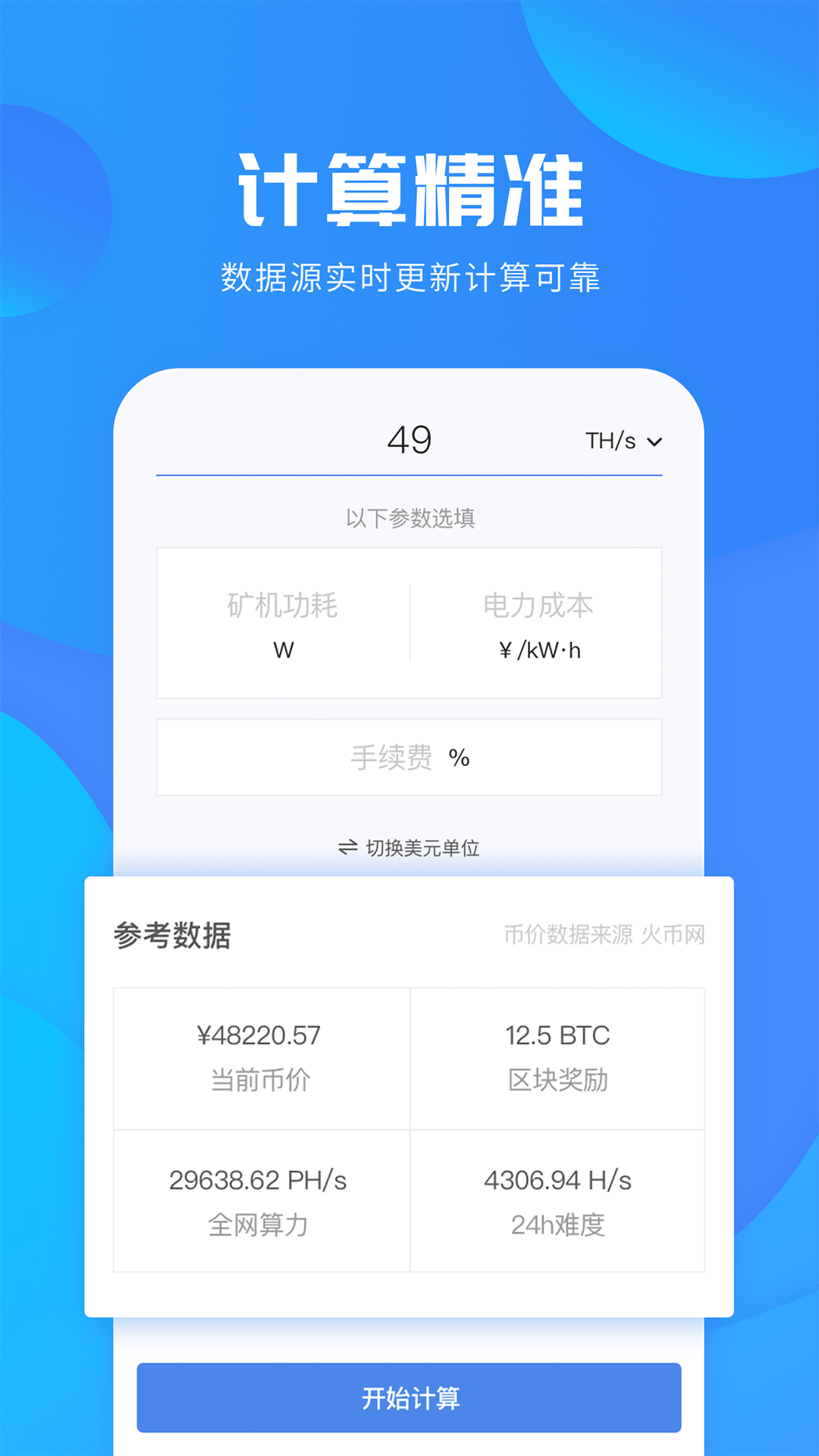
Task: Enter the 手续费 fee percentage field
Action: click(x=409, y=755)
